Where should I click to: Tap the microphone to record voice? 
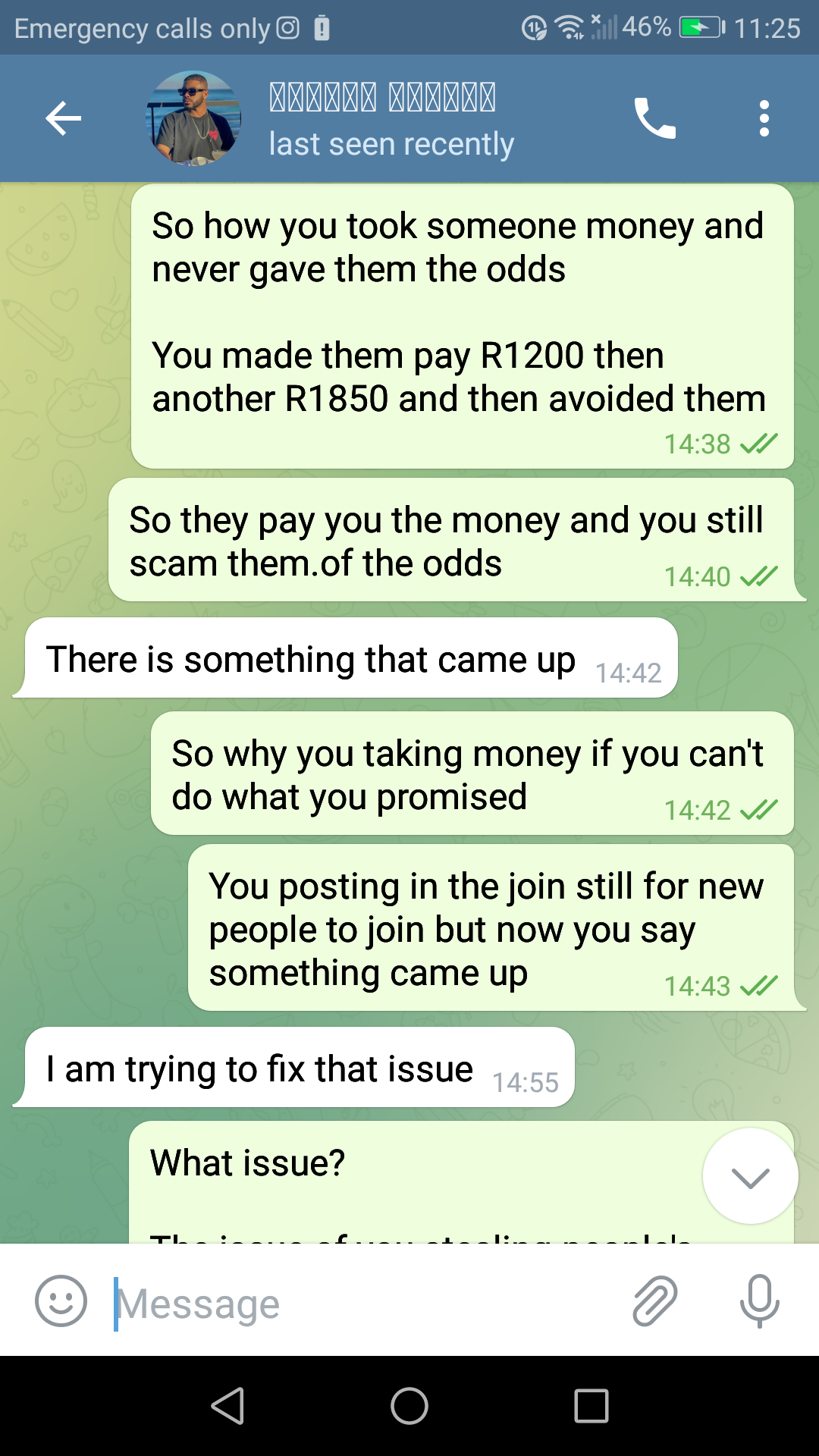click(759, 1301)
